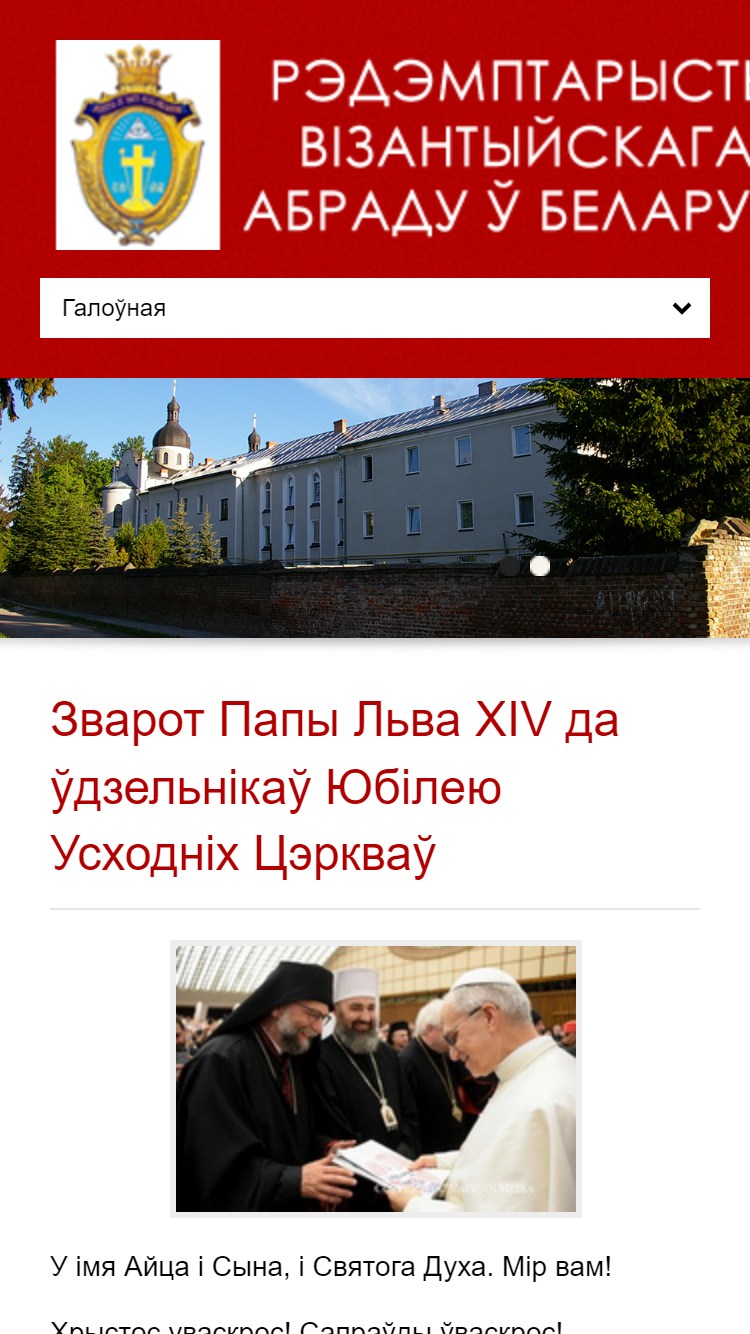The image size is (750, 1334).
Task: Expand the Галоўная navigation dropdown
Action: point(375,308)
